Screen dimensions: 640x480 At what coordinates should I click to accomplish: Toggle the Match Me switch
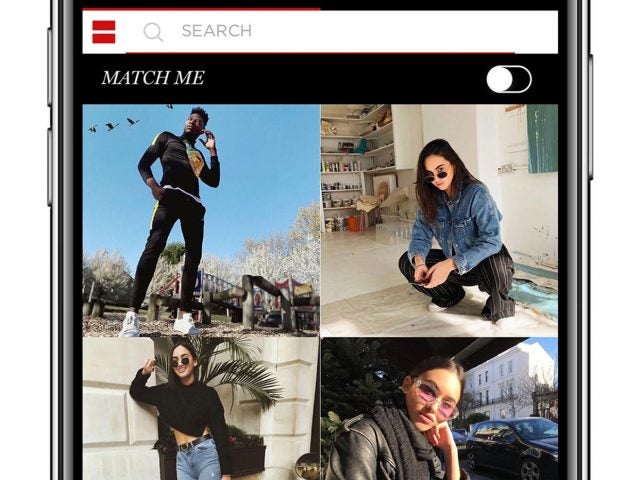(x=509, y=79)
